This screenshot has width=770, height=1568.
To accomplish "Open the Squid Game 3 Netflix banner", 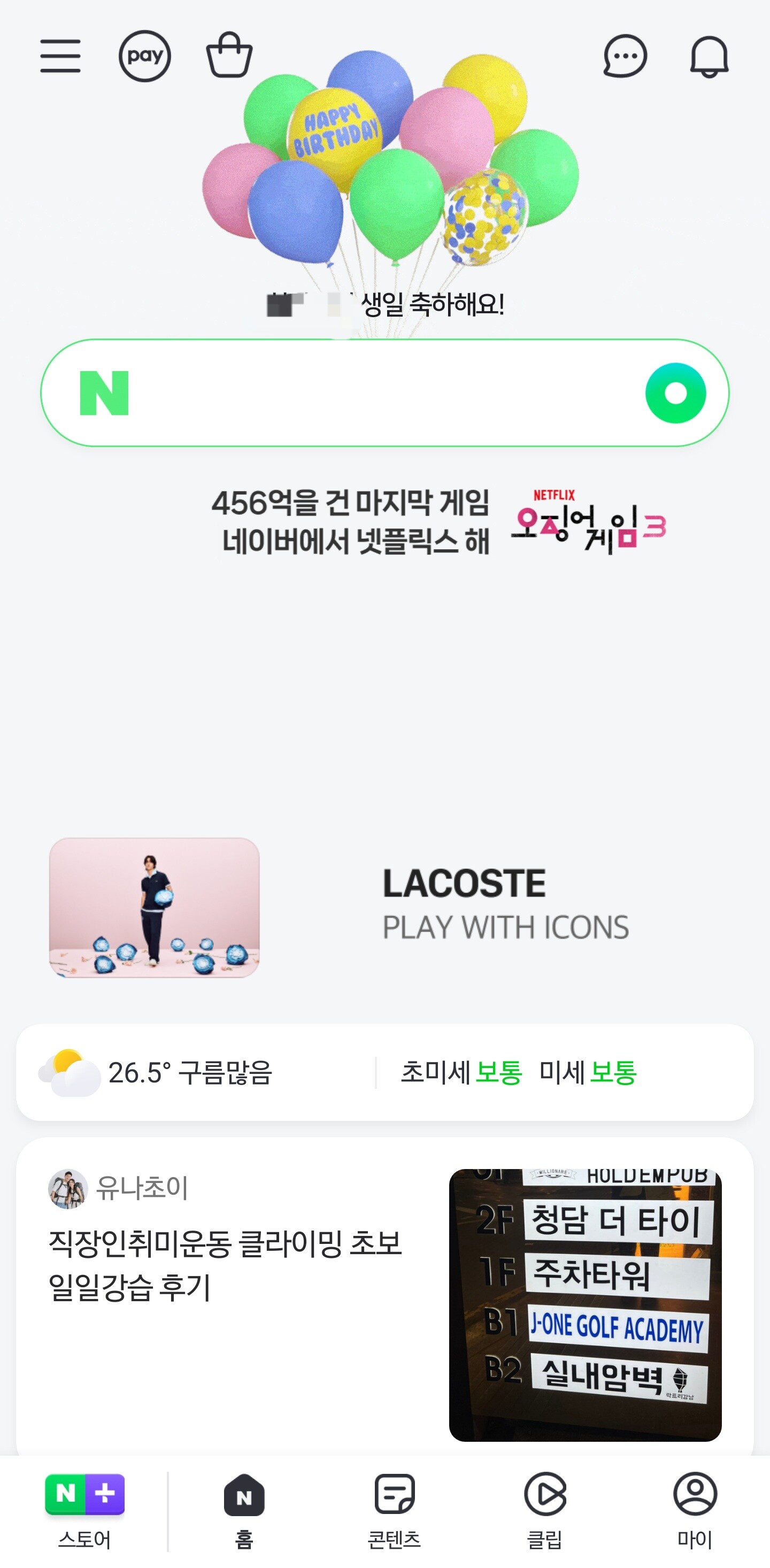I will point(438,524).
